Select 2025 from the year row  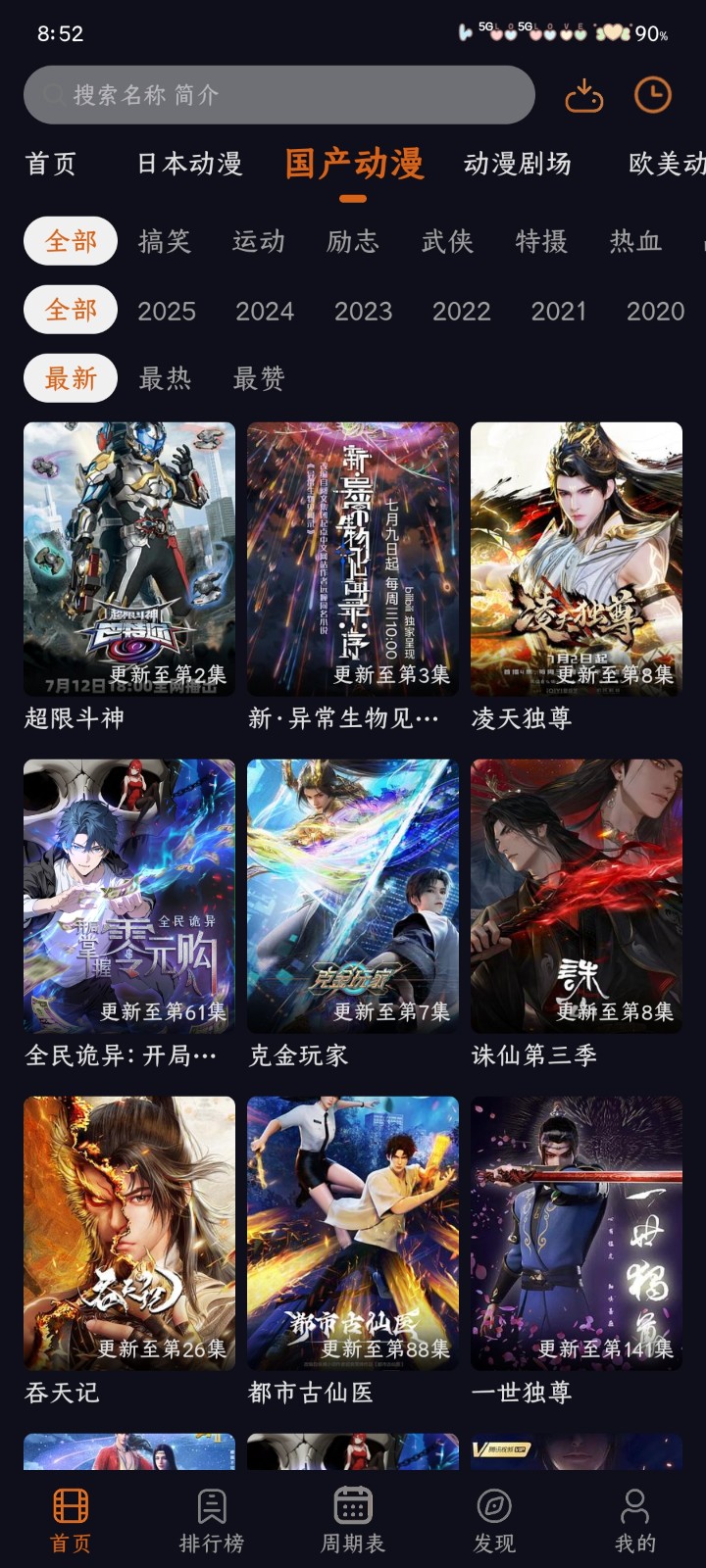coord(167,311)
